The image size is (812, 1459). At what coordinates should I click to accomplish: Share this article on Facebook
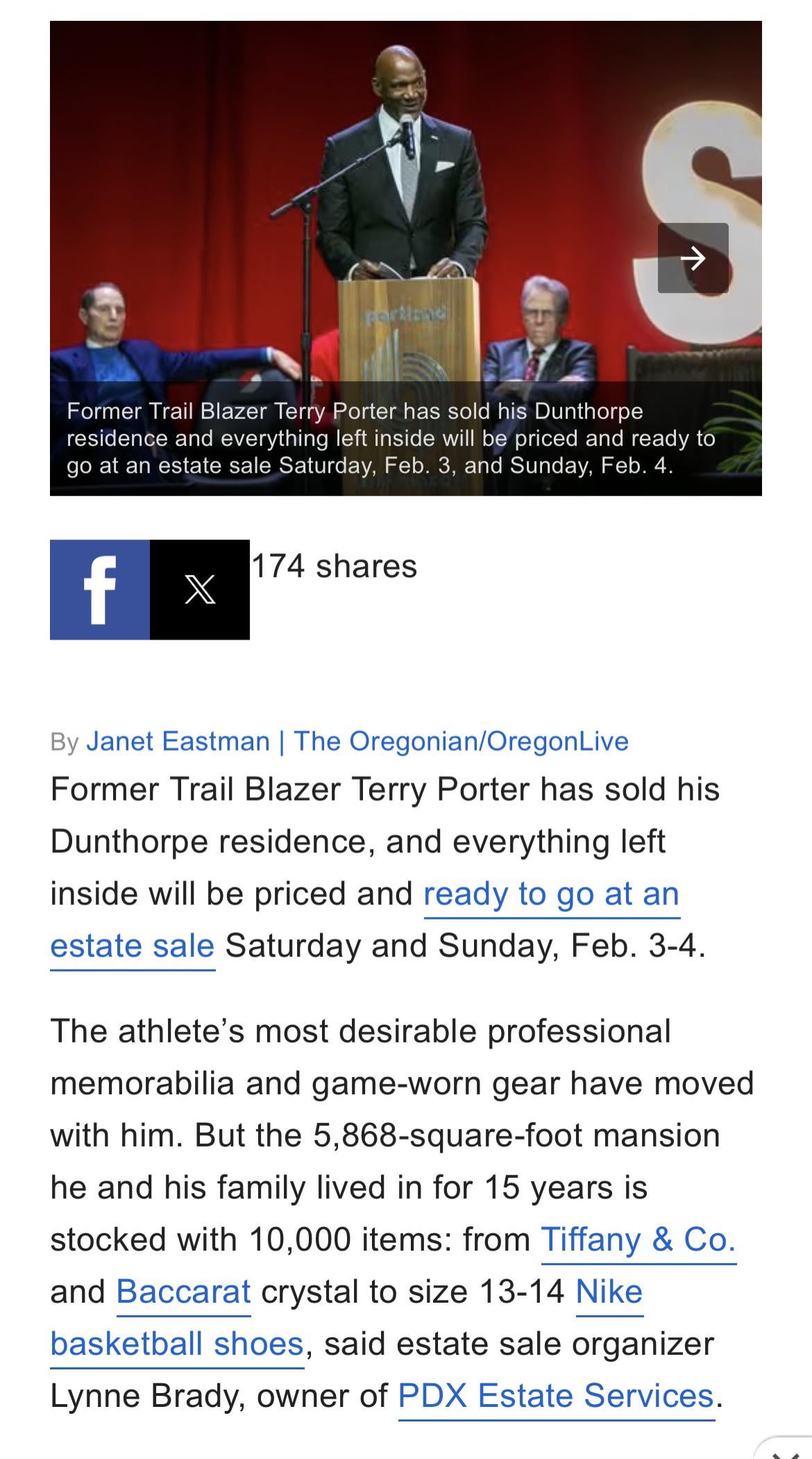click(100, 590)
